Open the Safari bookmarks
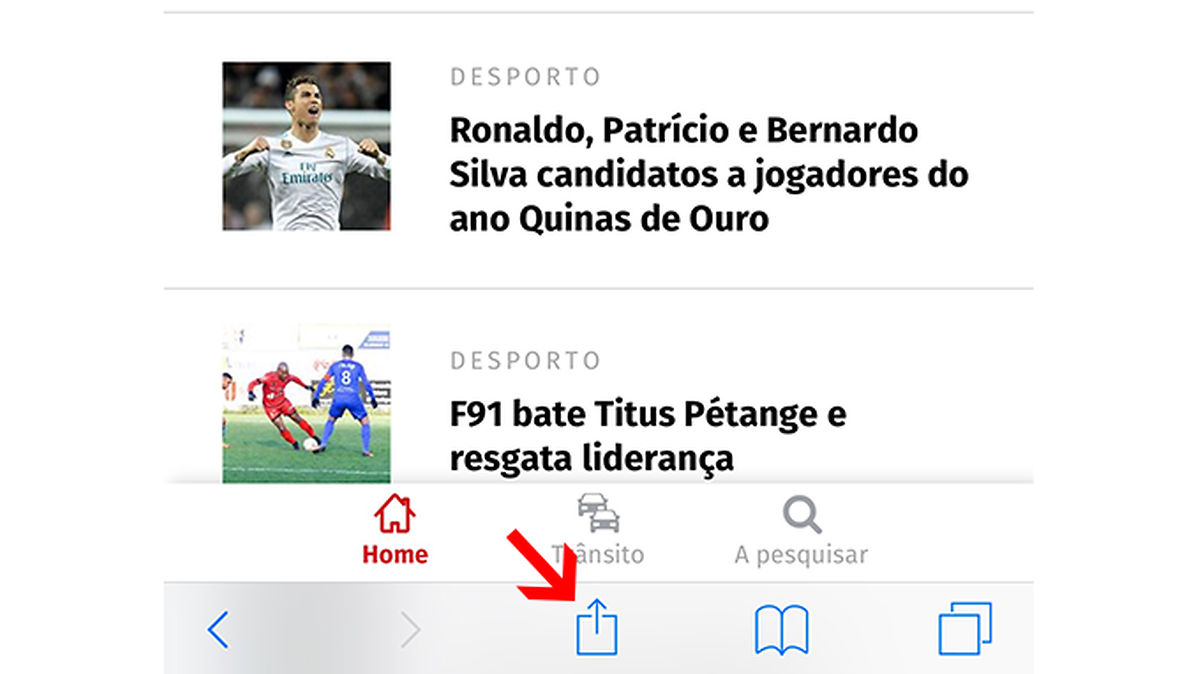 click(x=781, y=630)
